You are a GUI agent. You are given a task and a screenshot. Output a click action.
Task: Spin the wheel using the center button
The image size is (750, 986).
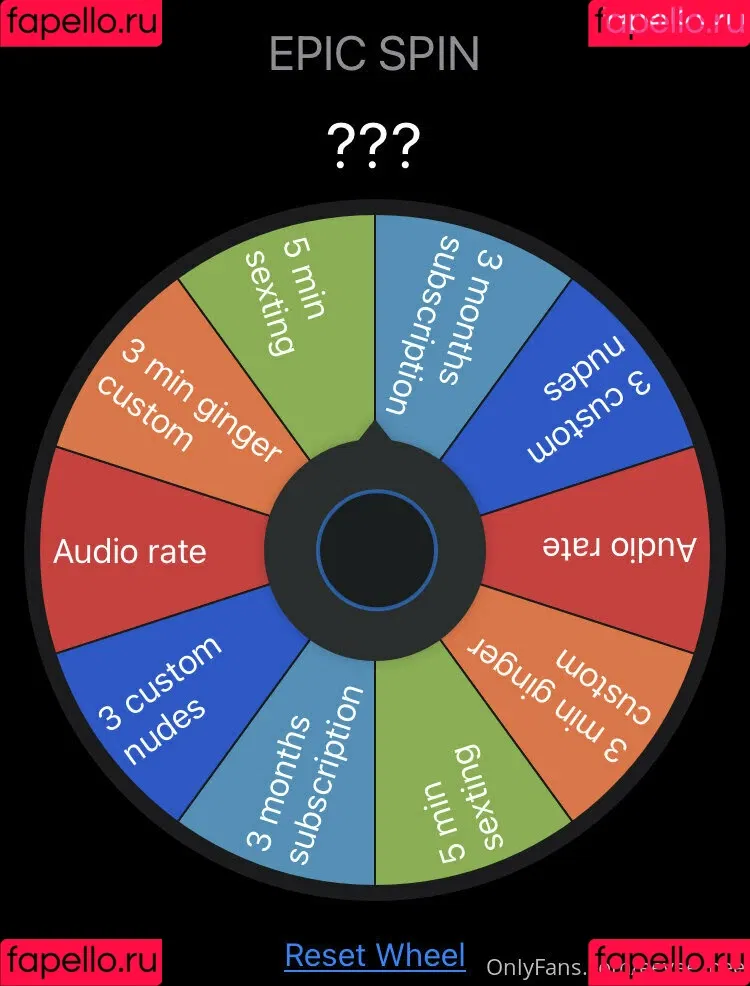[x=376, y=549]
